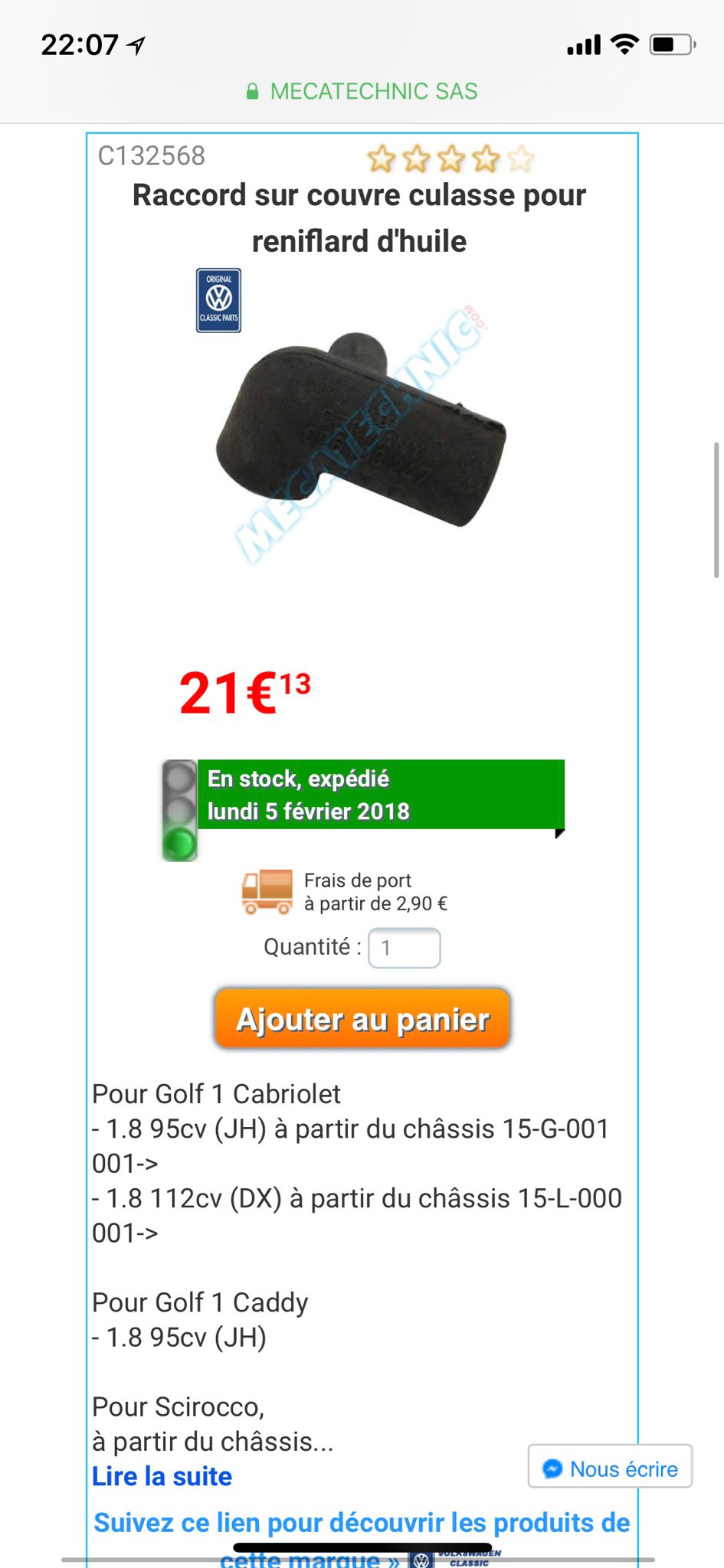Follow the link to the brand's products
Screen dimensions: 724x1568
(362, 1524)
